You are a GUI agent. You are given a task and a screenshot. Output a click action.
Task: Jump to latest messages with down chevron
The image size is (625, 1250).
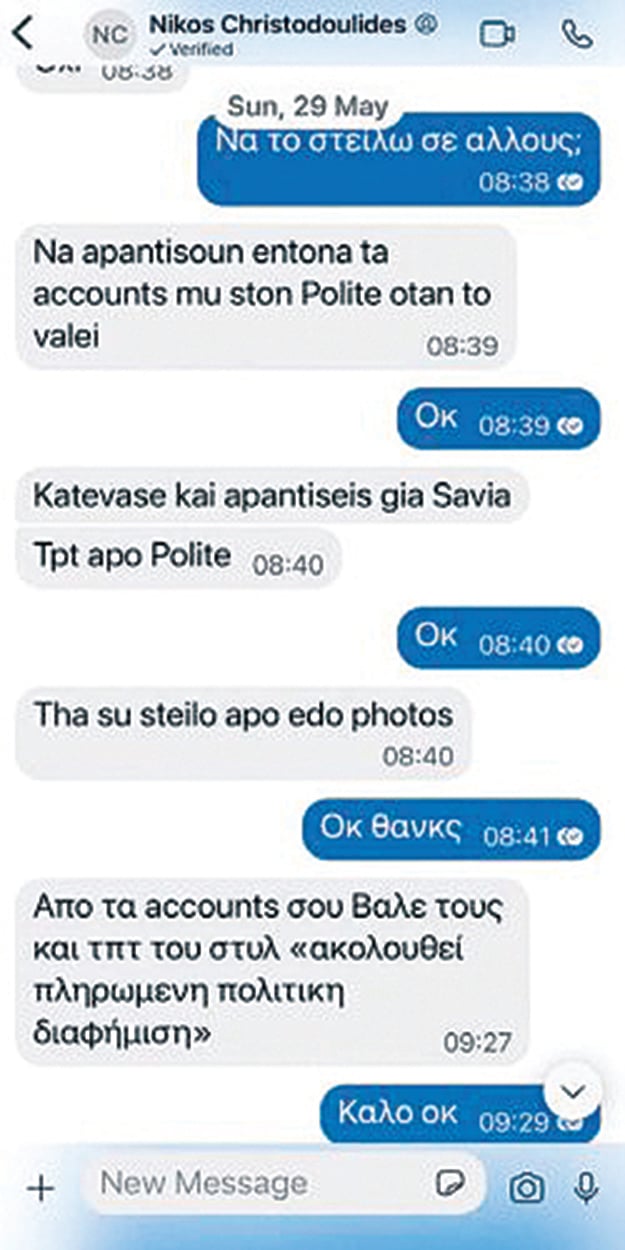point(572,1091)
